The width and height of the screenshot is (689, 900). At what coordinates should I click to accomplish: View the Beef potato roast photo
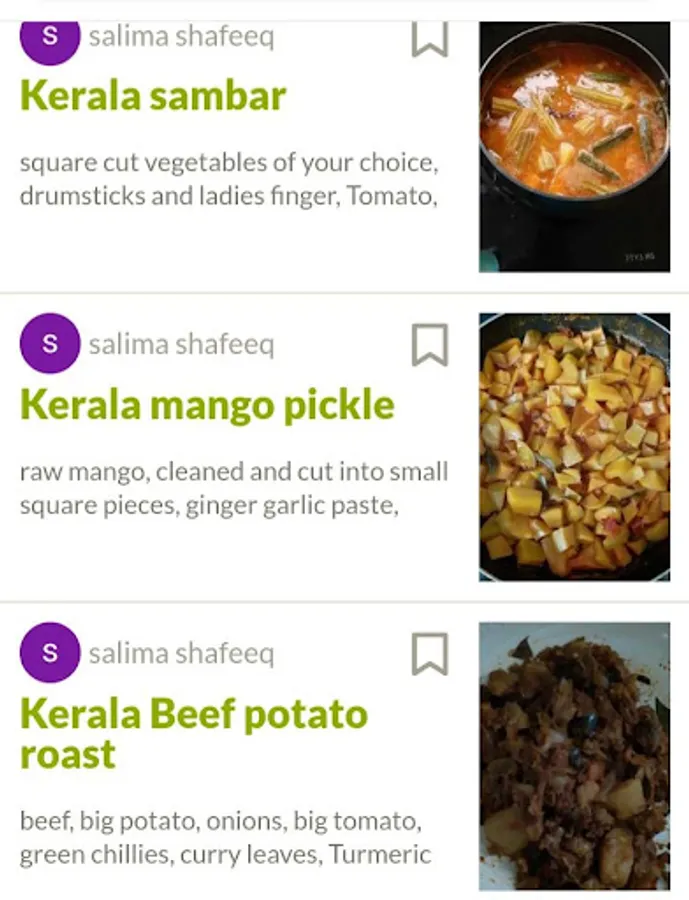pos(574,756)
